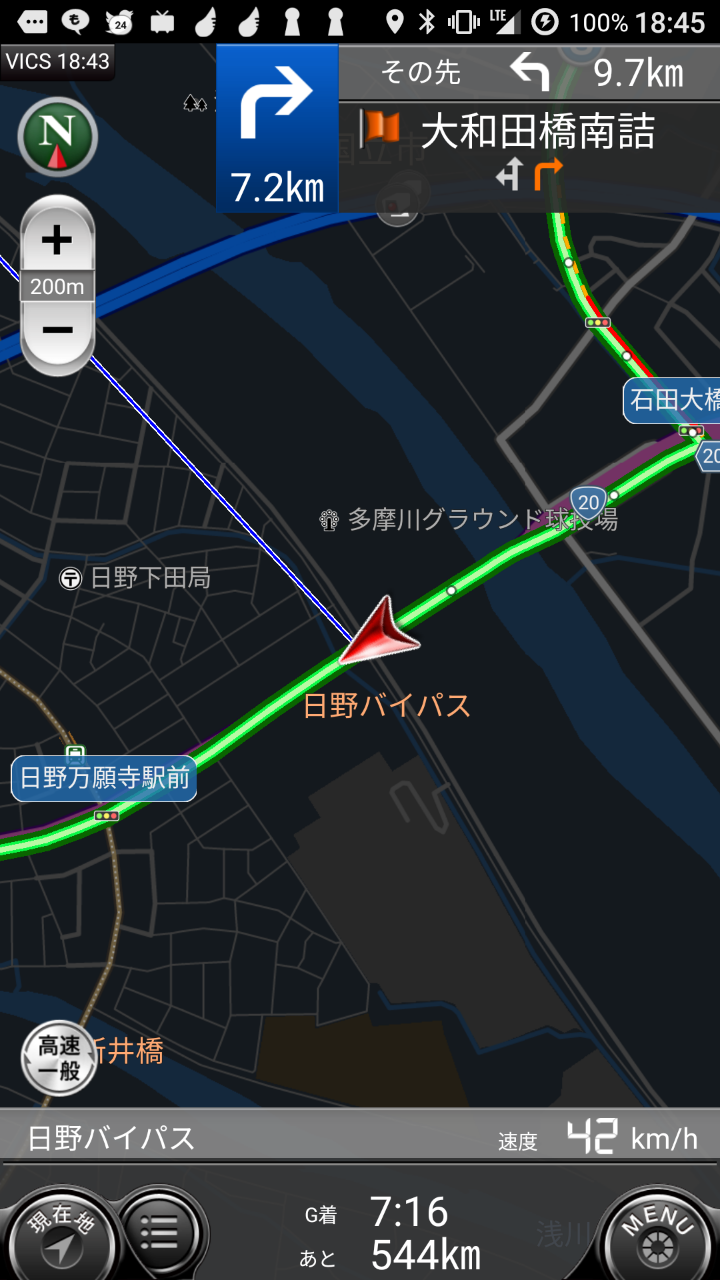
Task: Toggle the 高速/一般 road type button
Action: click(59, 1059)
